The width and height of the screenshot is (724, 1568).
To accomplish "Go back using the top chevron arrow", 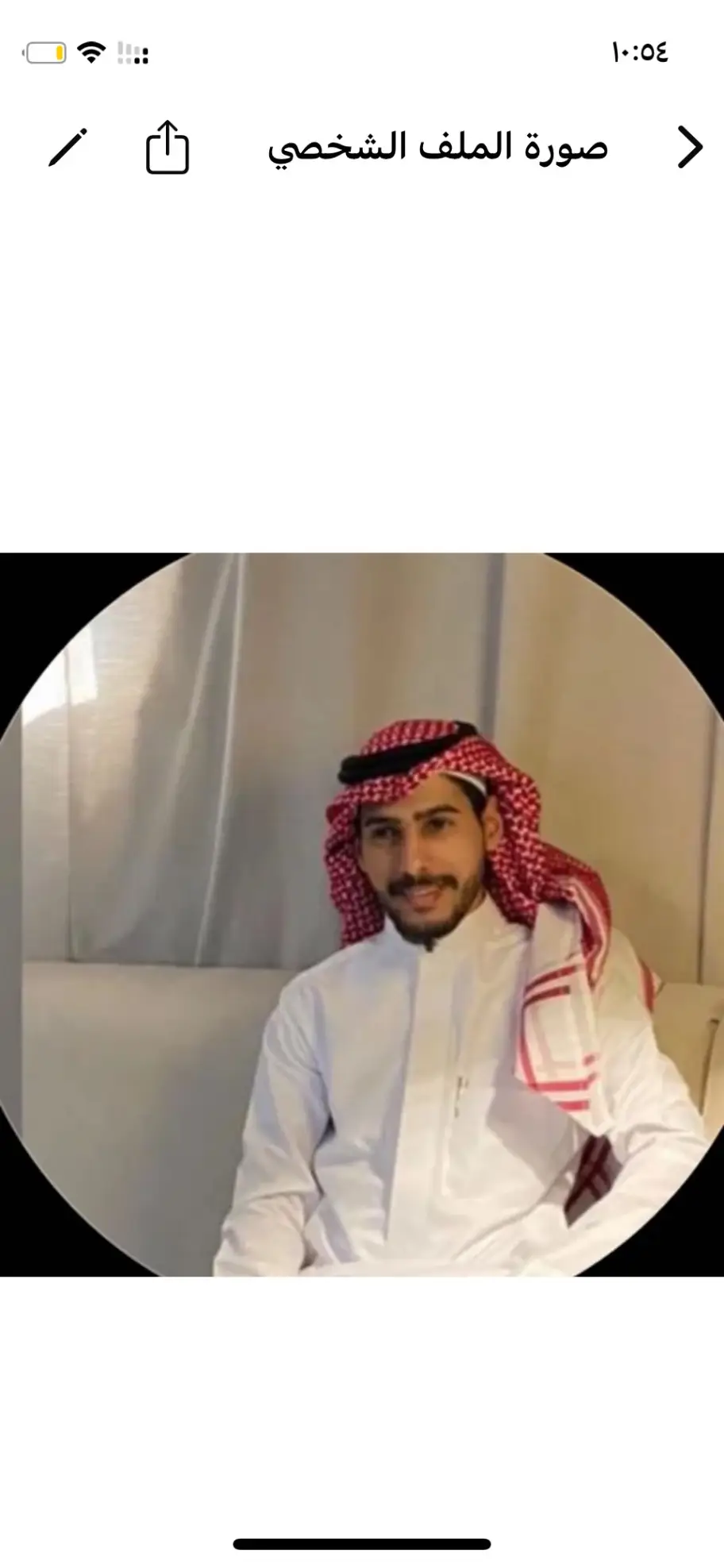I will 689,148.
